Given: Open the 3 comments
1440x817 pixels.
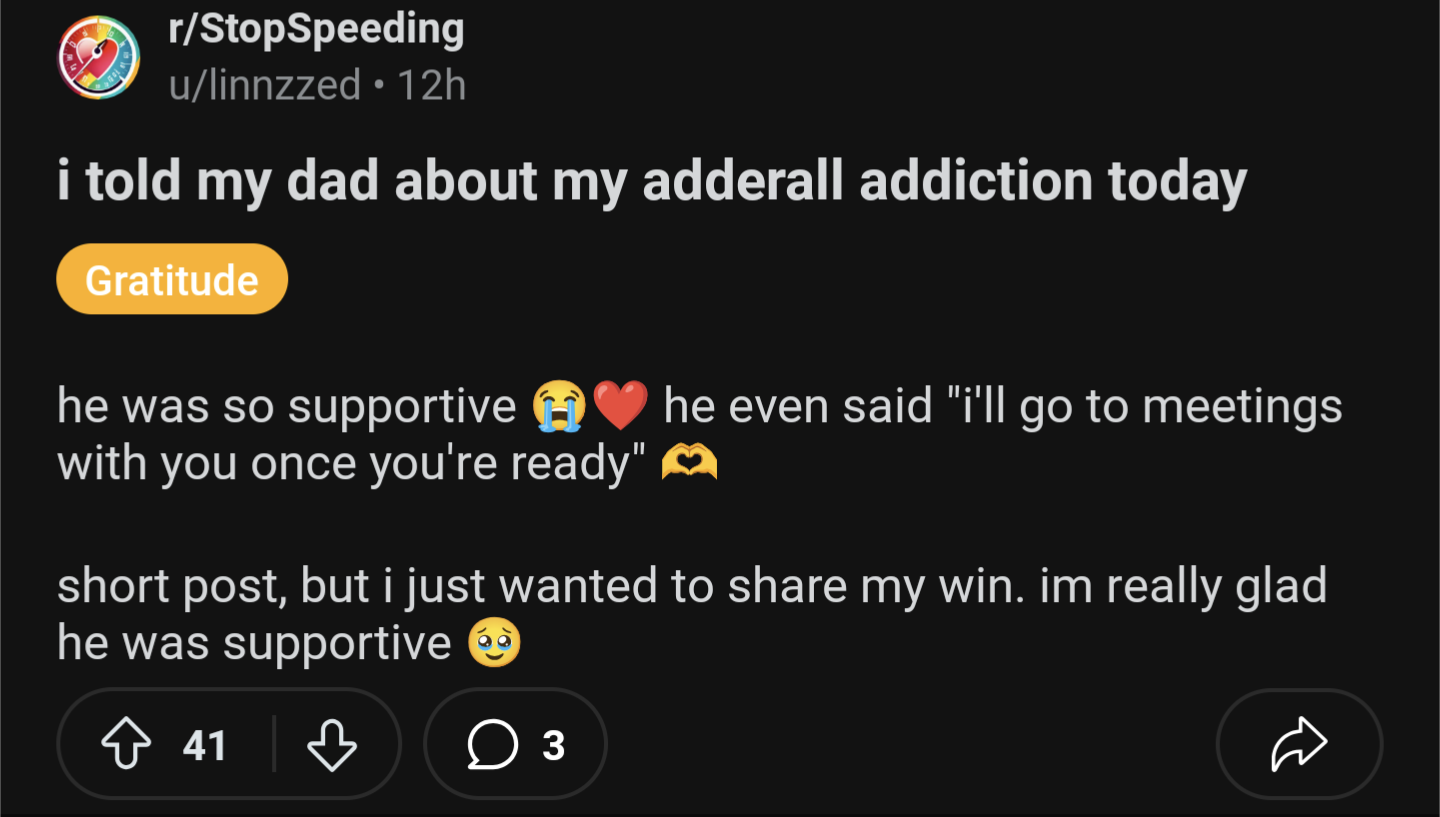Looking at the screenshot, I should click(x=515, y=745).
